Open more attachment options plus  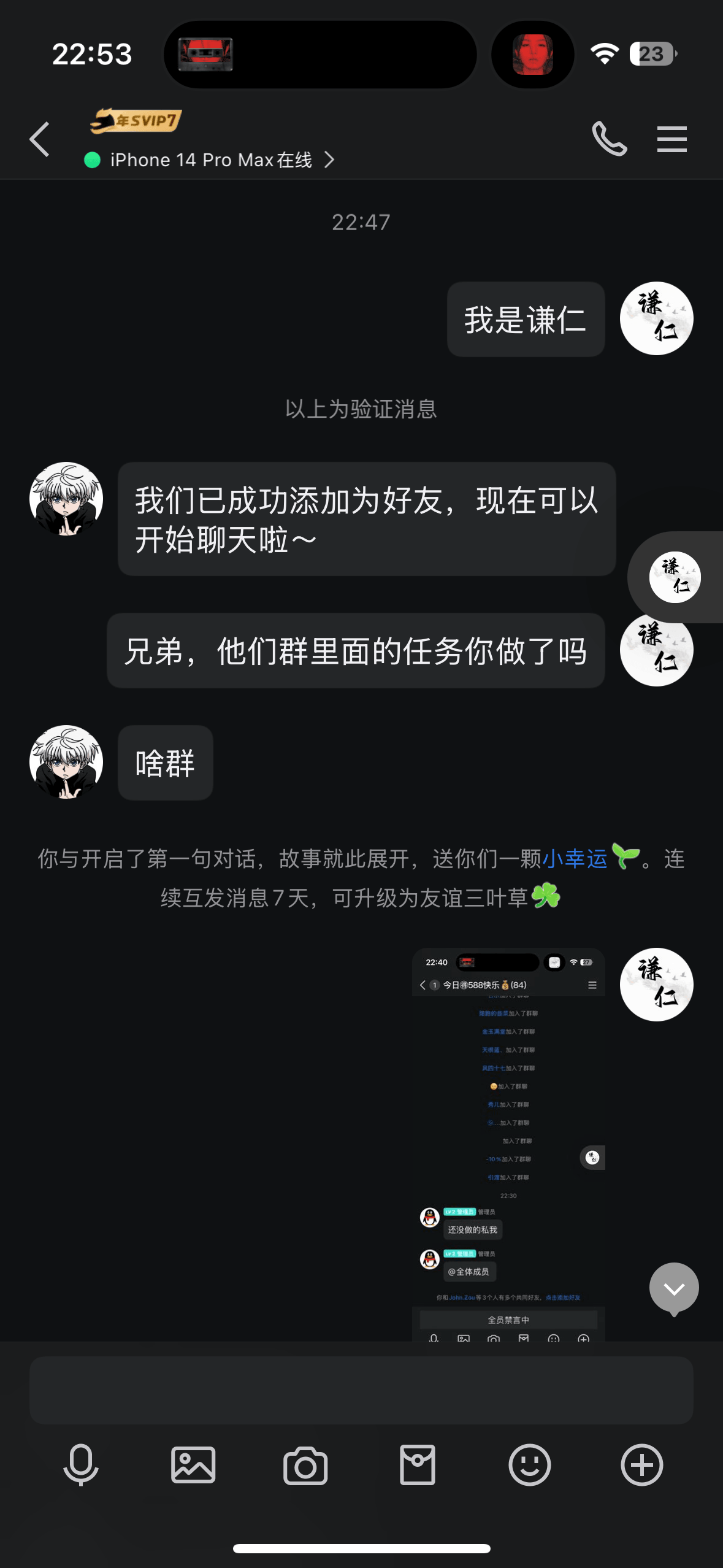click(642, 1465)
